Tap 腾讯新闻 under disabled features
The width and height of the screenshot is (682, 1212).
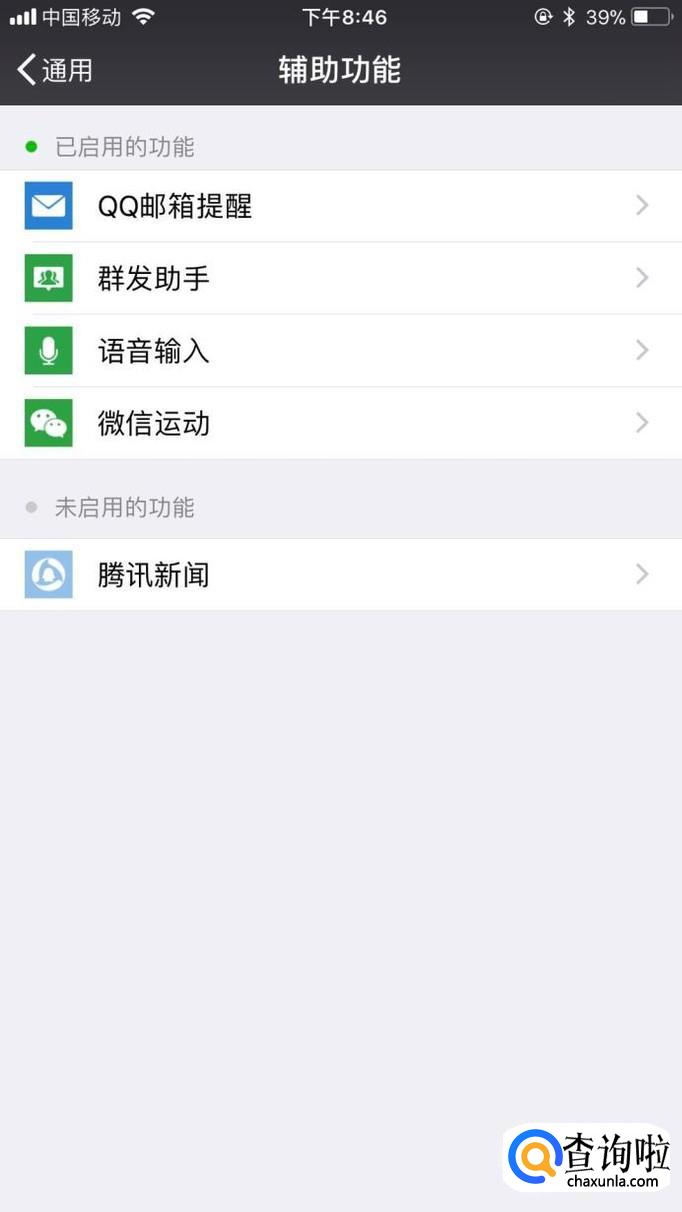point(340,575)
